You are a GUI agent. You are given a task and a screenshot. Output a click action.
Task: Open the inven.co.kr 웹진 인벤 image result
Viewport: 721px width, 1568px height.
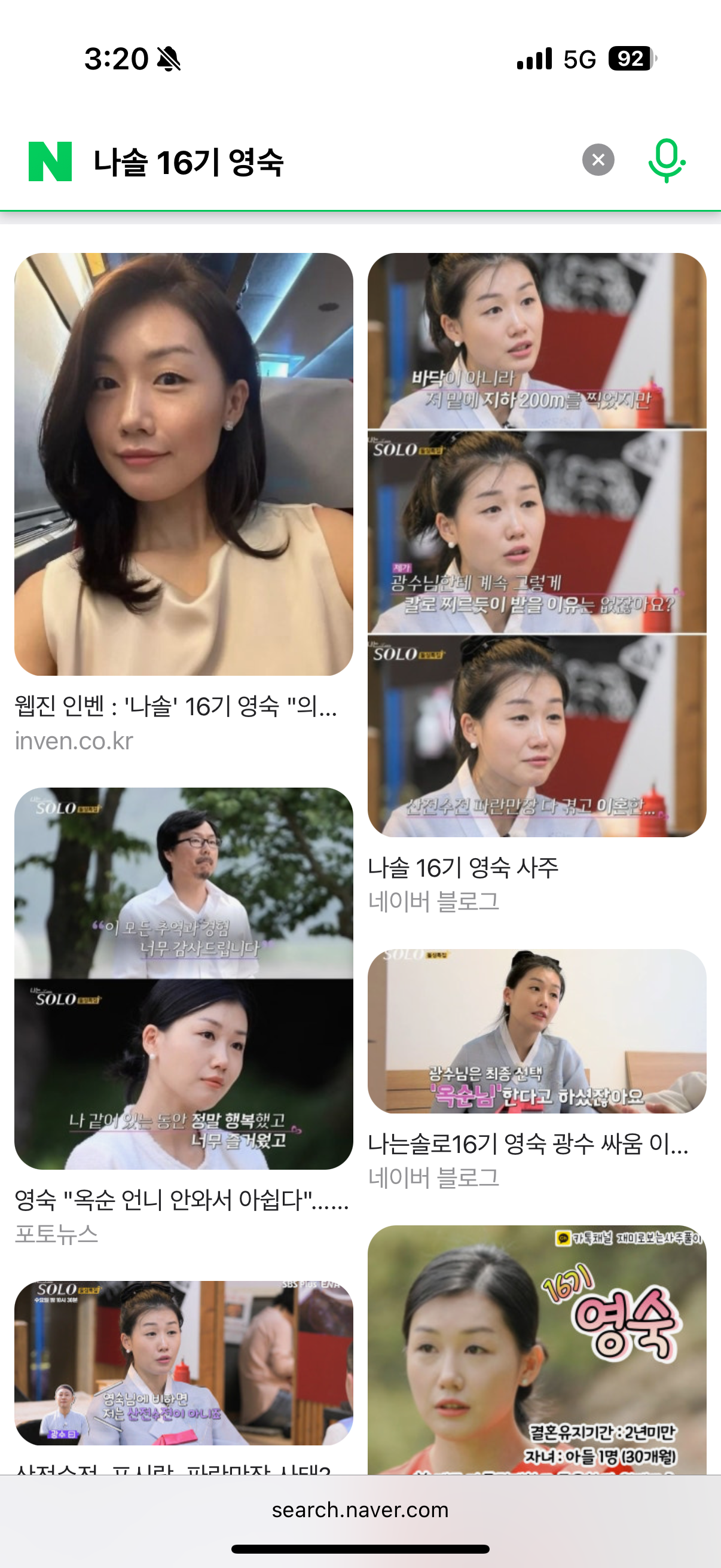click(x=183, y=464)
